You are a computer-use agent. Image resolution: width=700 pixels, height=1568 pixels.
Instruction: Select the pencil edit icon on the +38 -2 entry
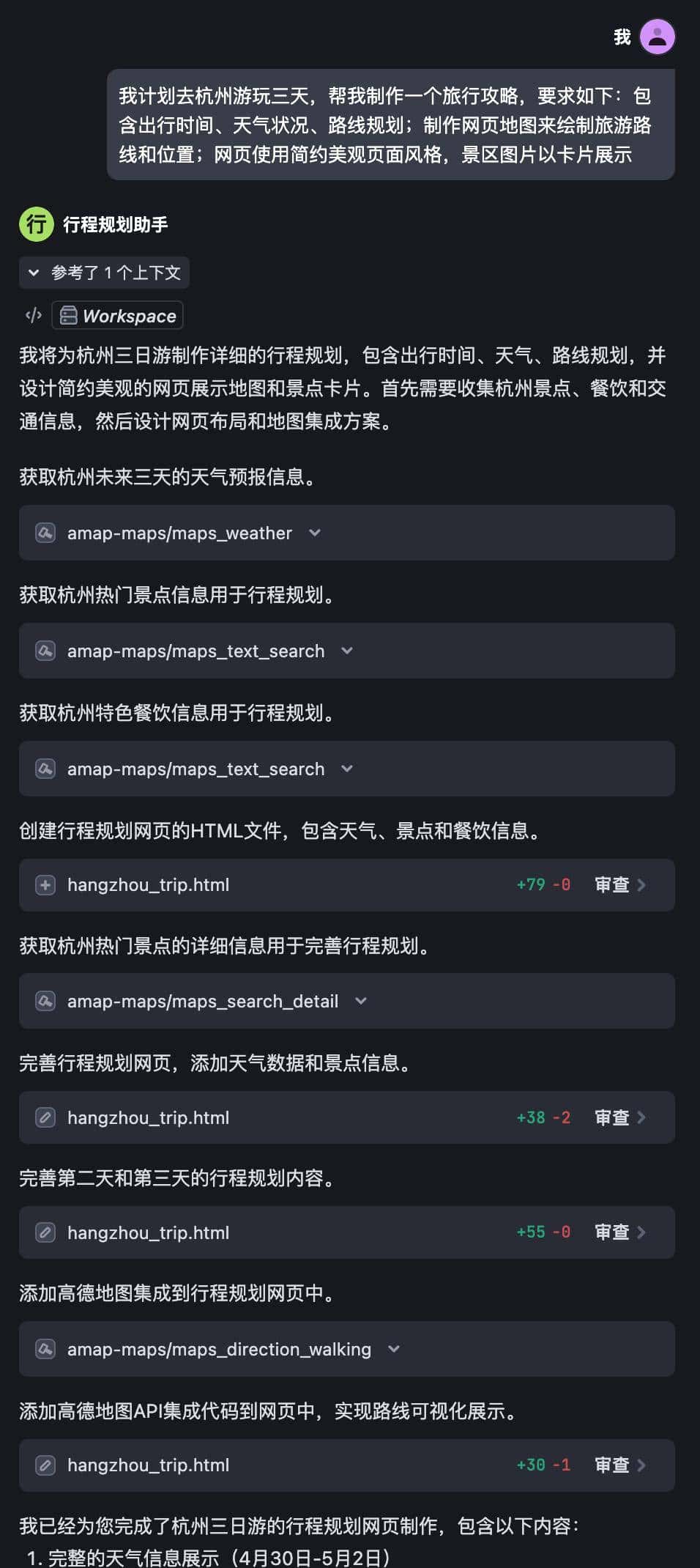(45, 1117)
